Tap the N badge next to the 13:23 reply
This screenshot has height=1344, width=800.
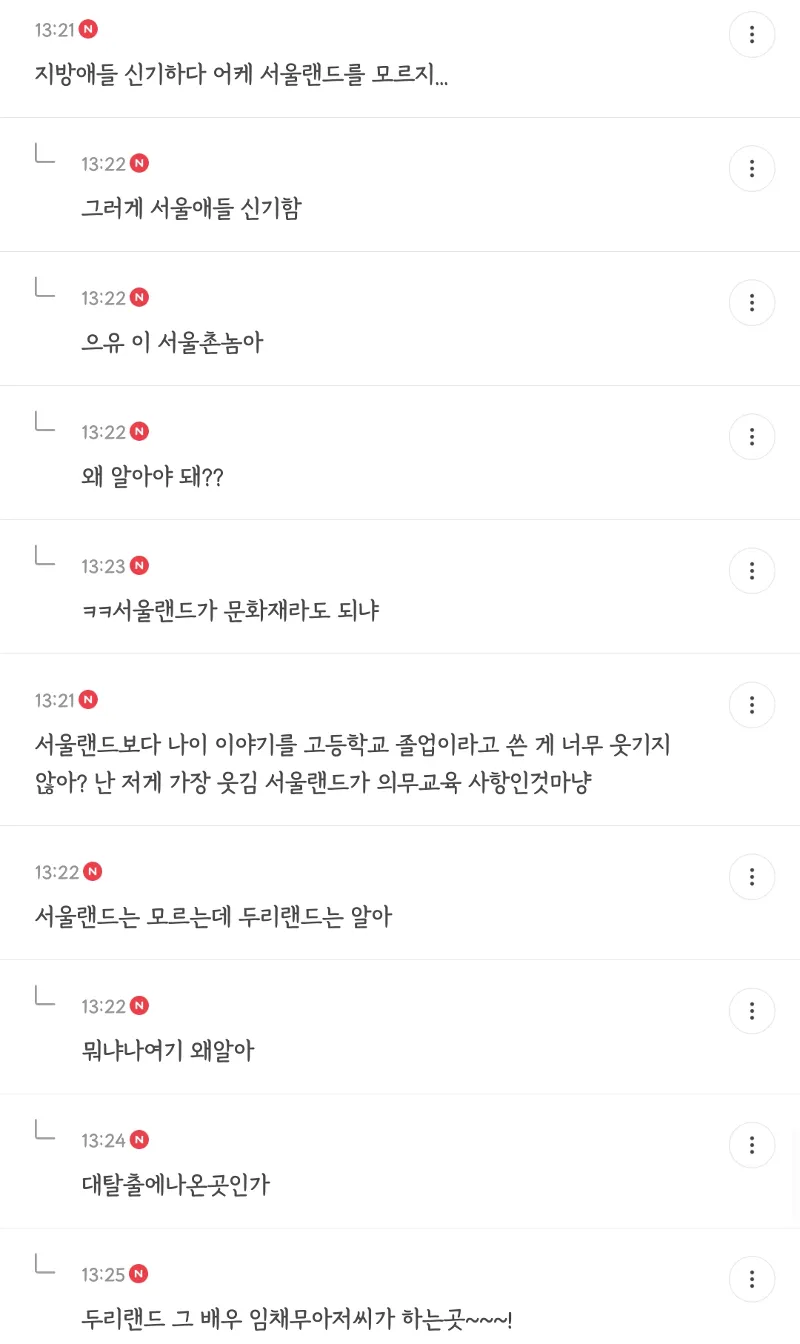tap(140, 565)
